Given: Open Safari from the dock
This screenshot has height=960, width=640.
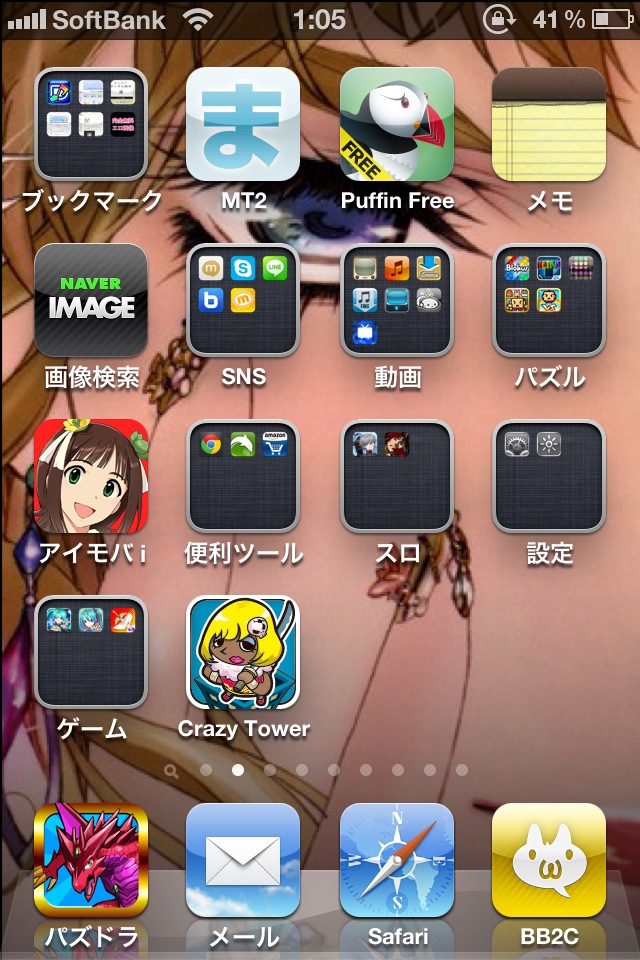Looking at the screenshot, I should tap(396, 860).
